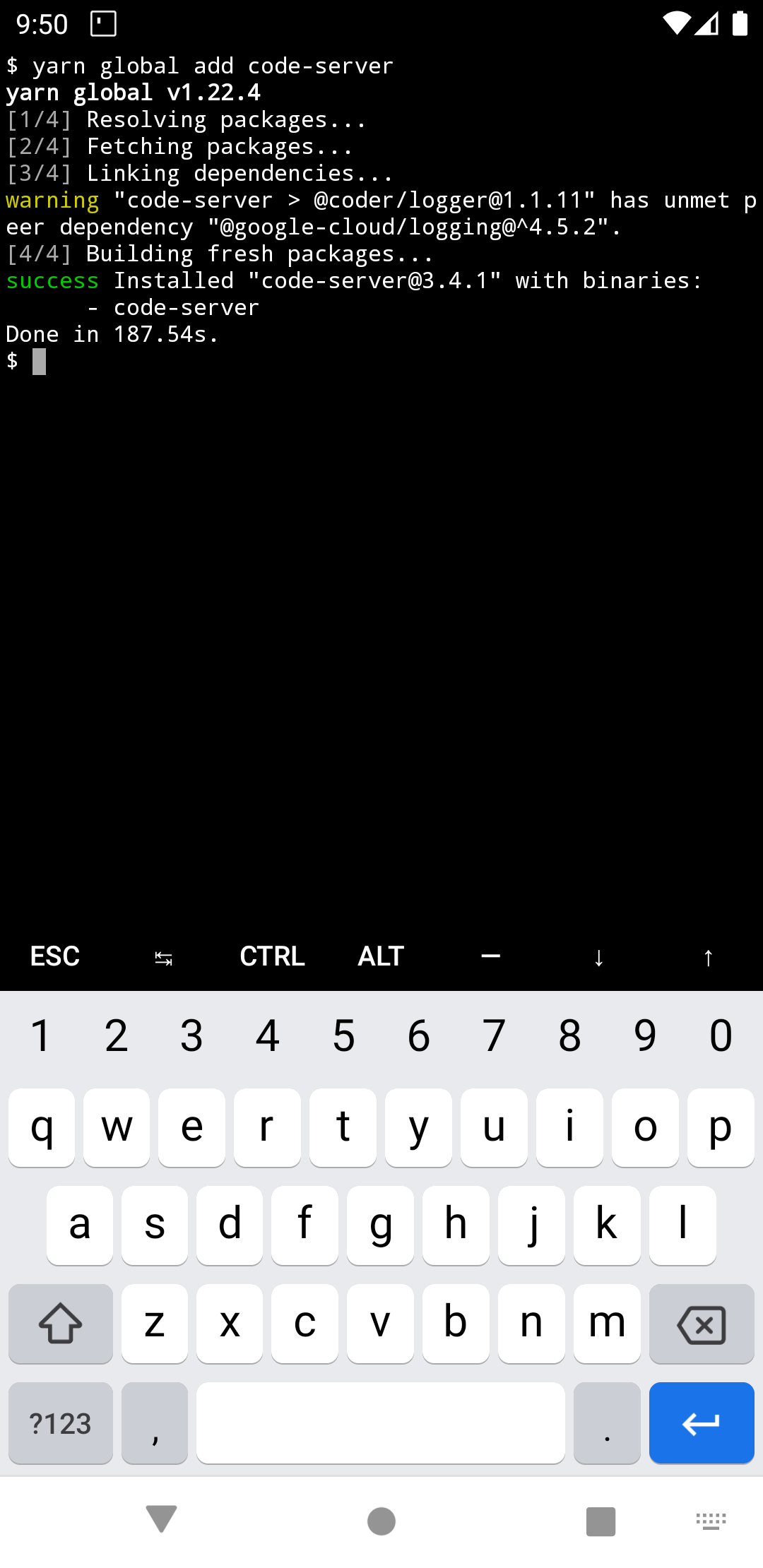Activate the ALT modifier key
The height and width of the screenshot is (1568, 763).
click(381, 956)
